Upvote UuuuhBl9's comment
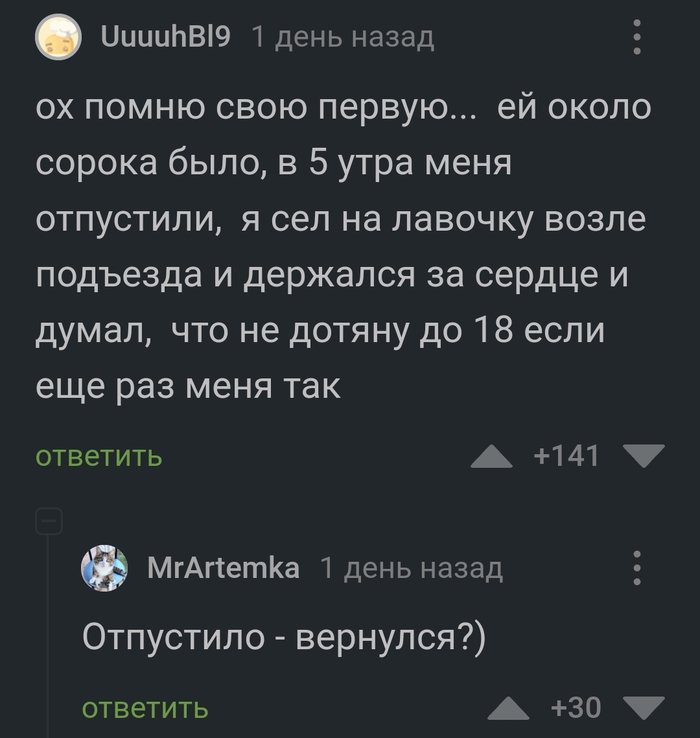The width and height of the screenshot is (700, 738). [x=490, y=457]
